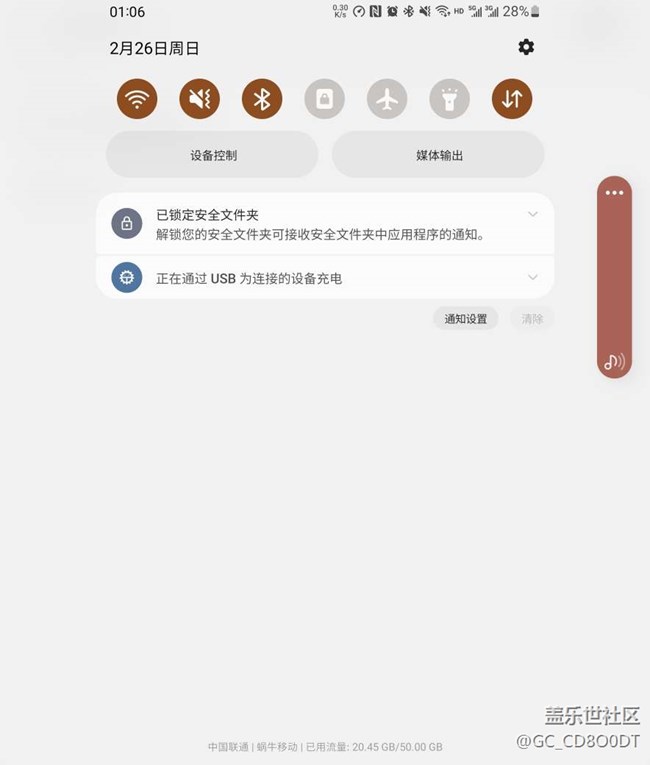The image size is (650, 765).
Task: Toggle the mobile data quick setting
Action: 512,99
